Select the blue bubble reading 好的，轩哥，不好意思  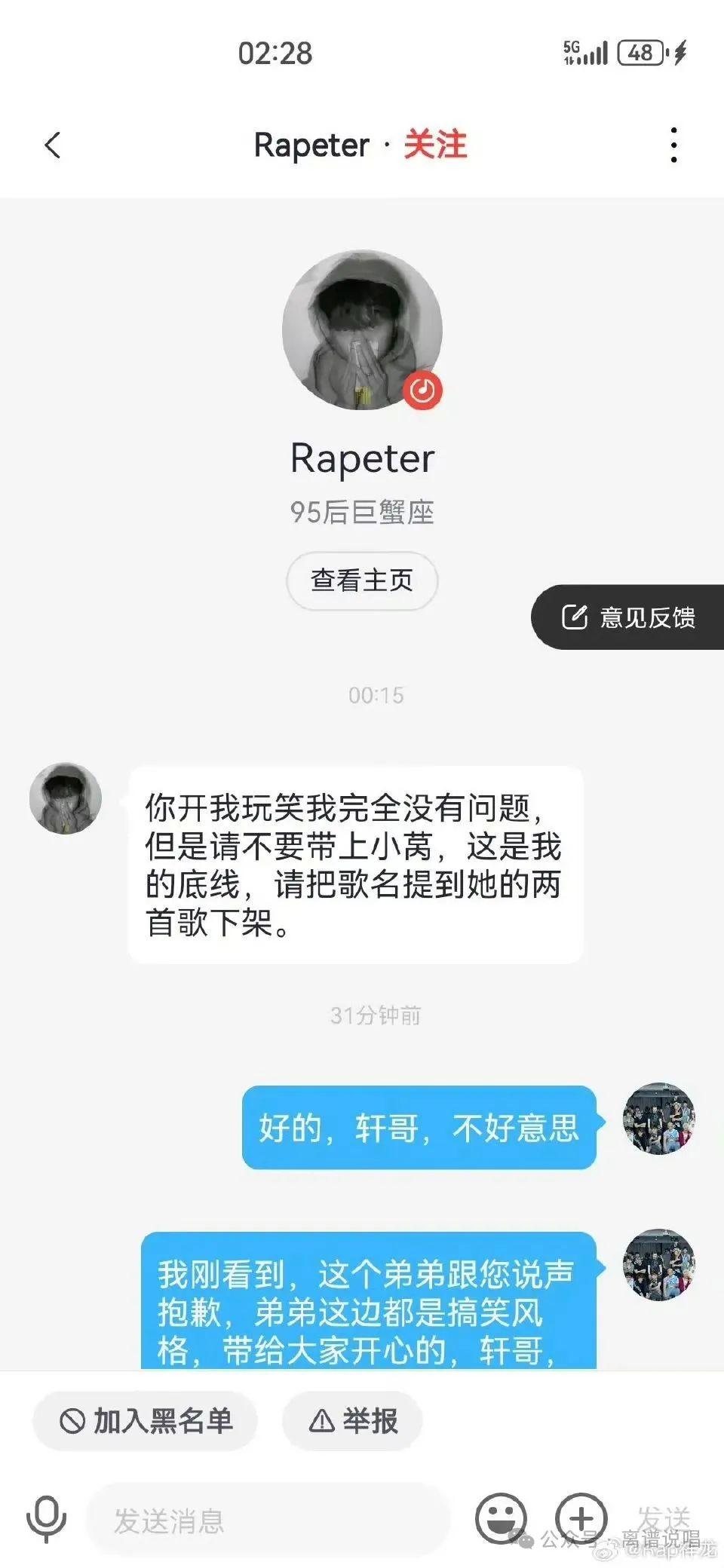pyautogui.click(x=420, y=1122)
